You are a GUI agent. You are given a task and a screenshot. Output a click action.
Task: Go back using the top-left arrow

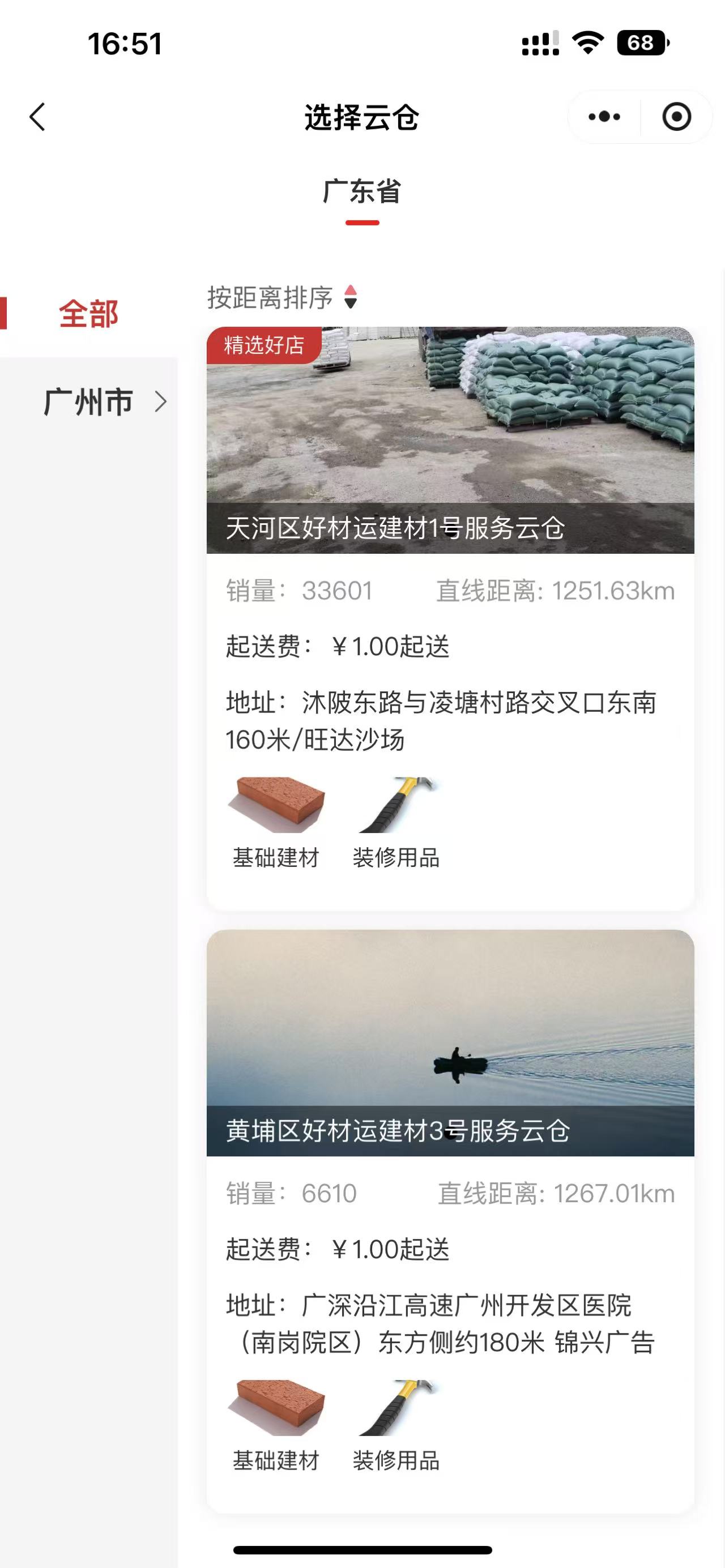tap(38, 116)
